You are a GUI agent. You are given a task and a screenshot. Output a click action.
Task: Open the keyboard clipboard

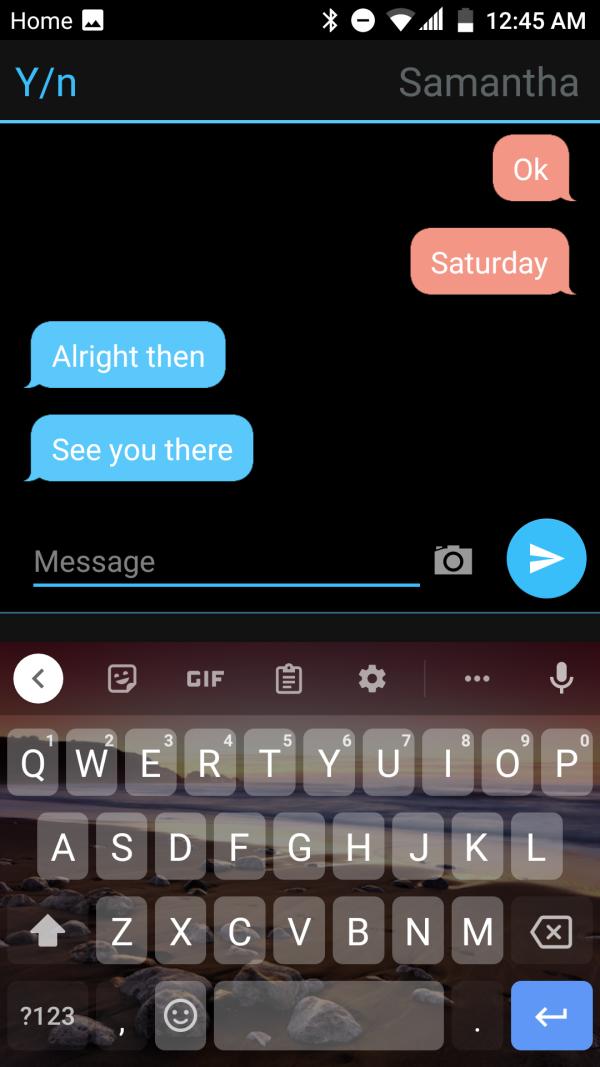[288, 679]
